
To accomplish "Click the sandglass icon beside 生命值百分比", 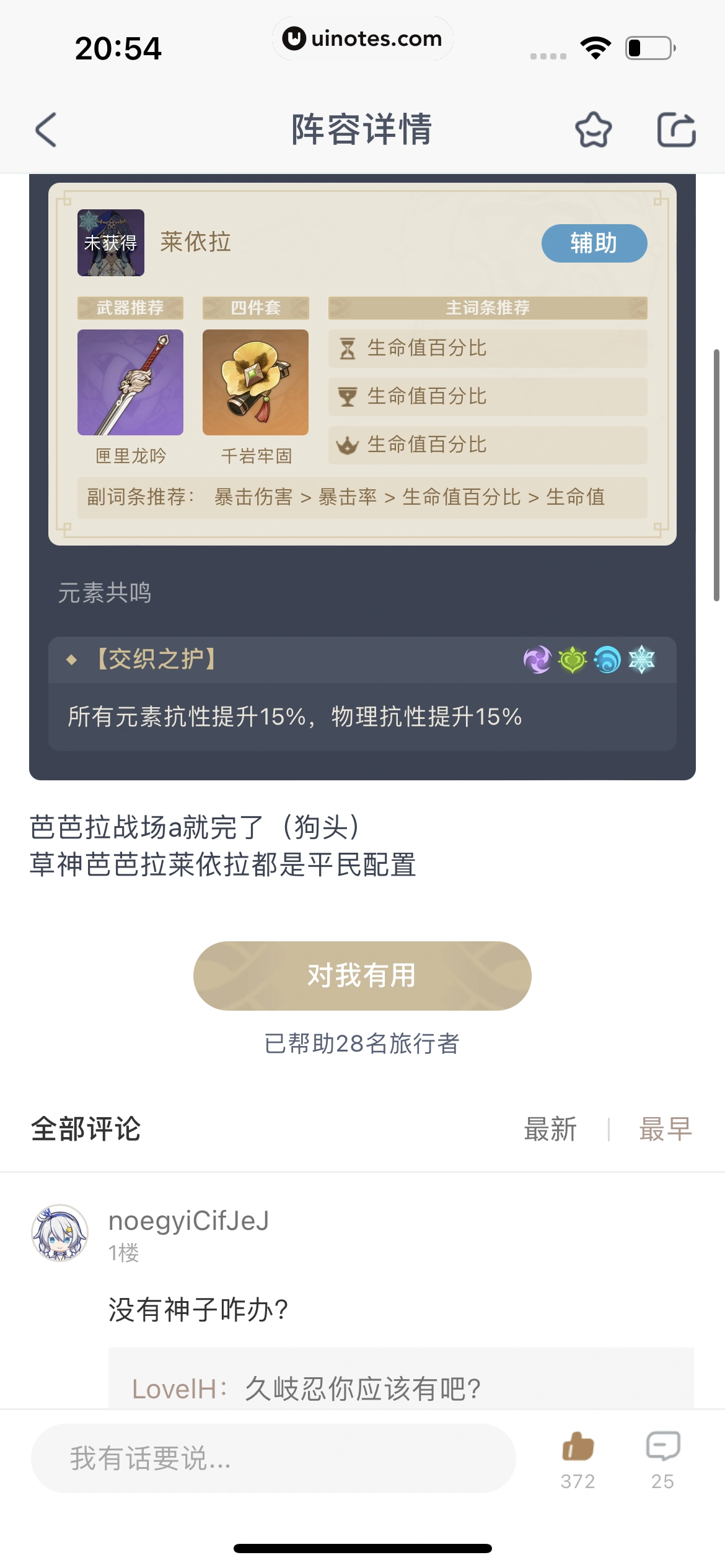I will (347, 348).
